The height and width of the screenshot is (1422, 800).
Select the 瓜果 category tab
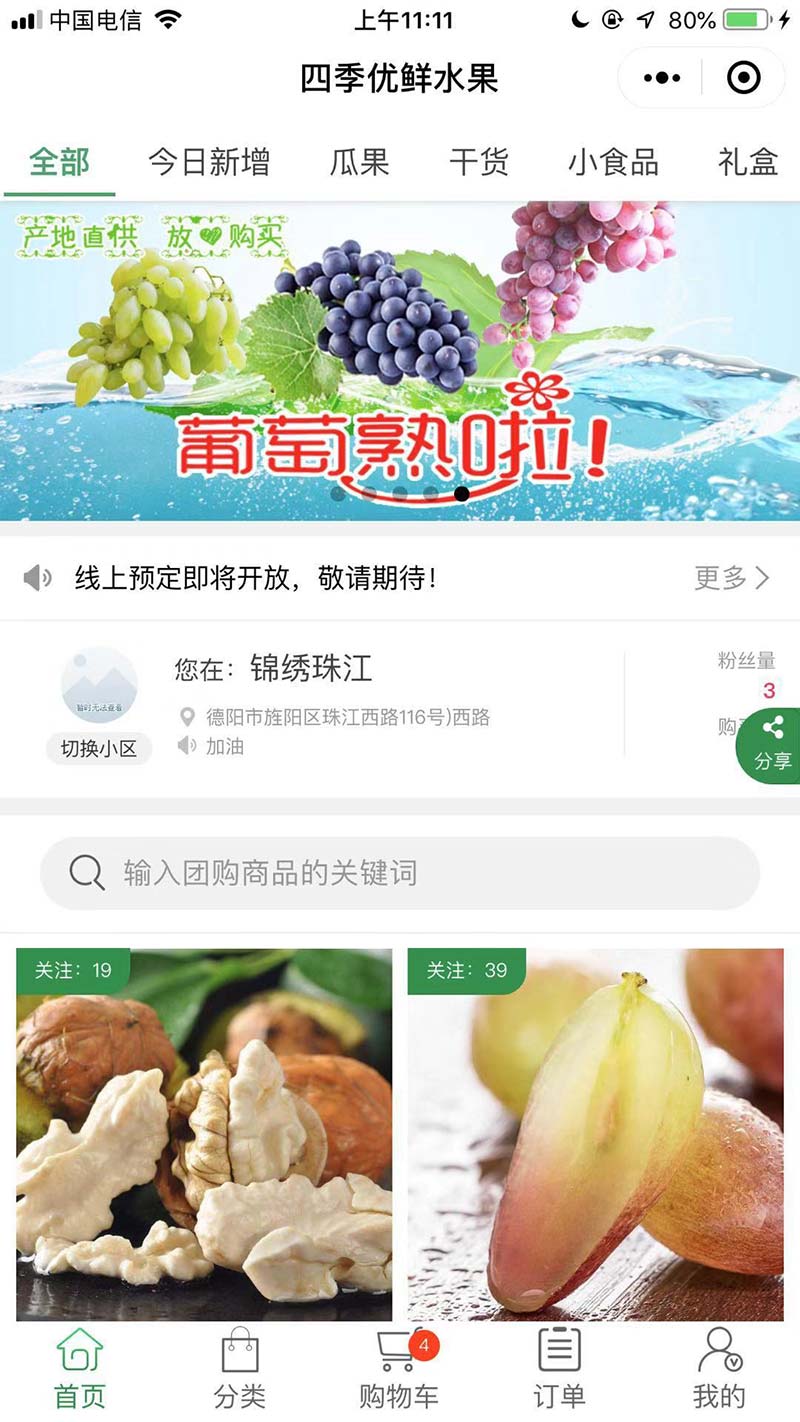click(359, 162)
